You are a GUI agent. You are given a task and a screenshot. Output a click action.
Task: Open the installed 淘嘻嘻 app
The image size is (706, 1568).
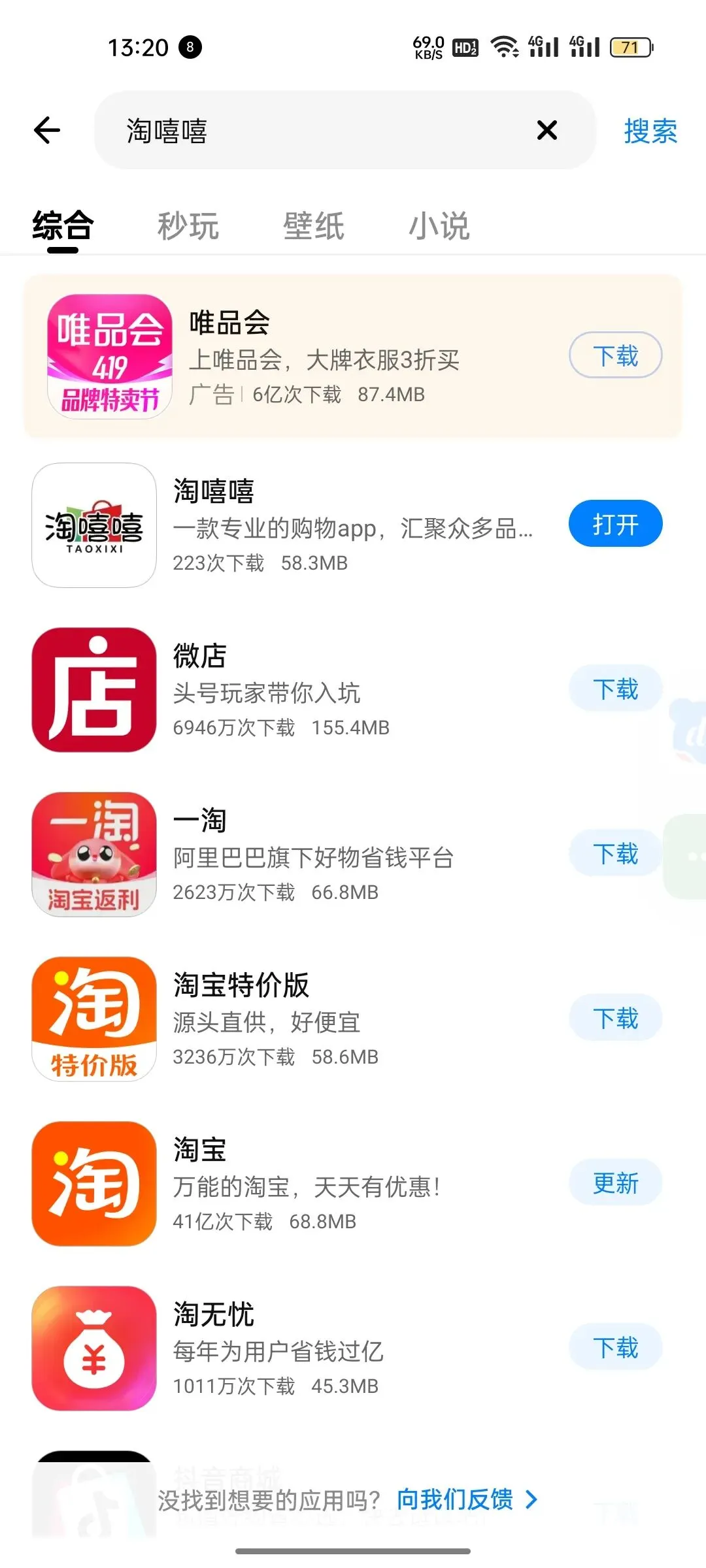615,524
